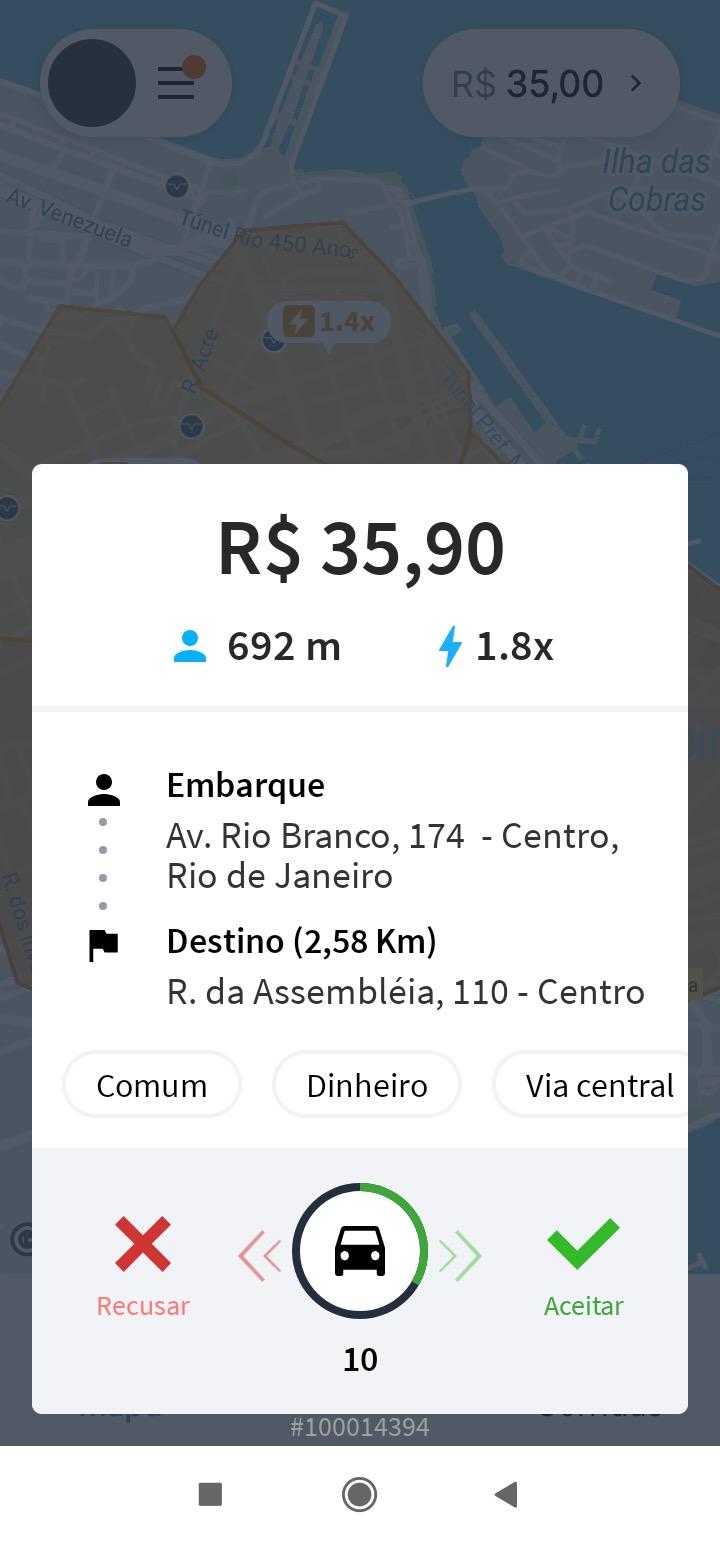Tap the profile avatar circle
This screenshot has width=720, height=1542.
pyautogui.click(x=91, y=83)
